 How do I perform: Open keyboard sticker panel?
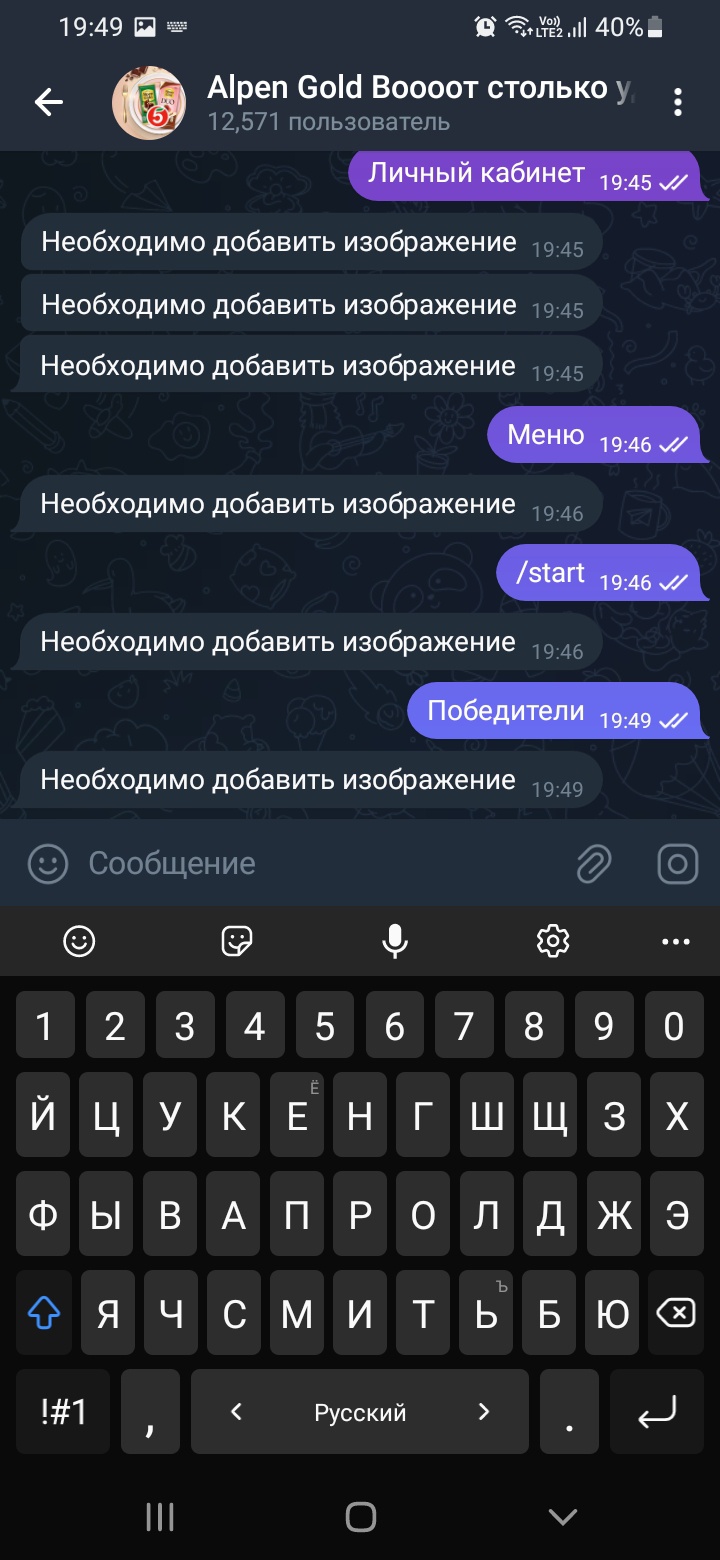tap(237, 941)
